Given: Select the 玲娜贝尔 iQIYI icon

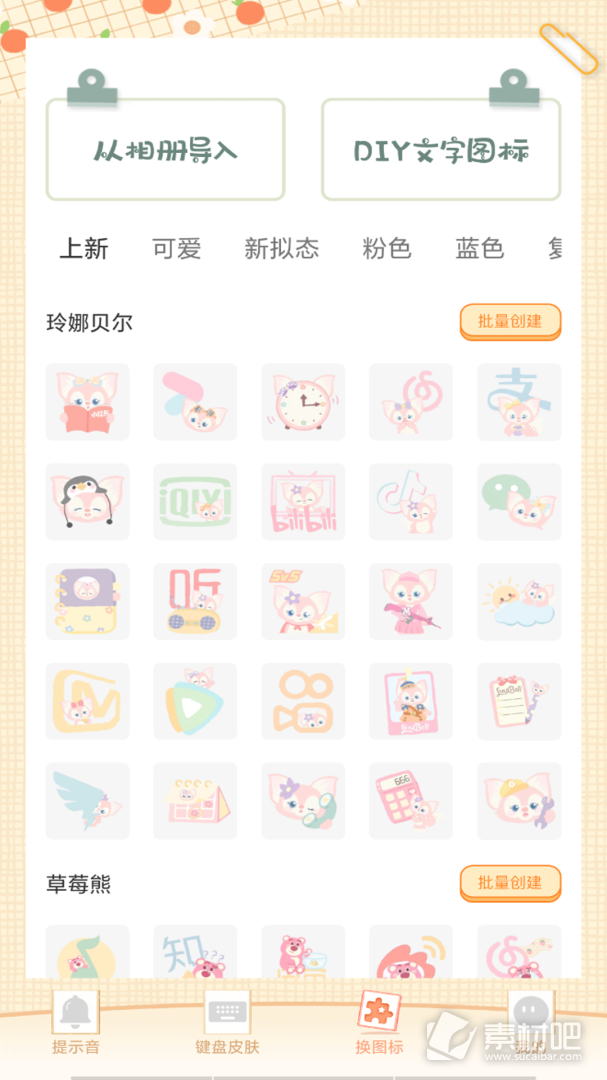Looking at the screenshot, I should 195,502.
